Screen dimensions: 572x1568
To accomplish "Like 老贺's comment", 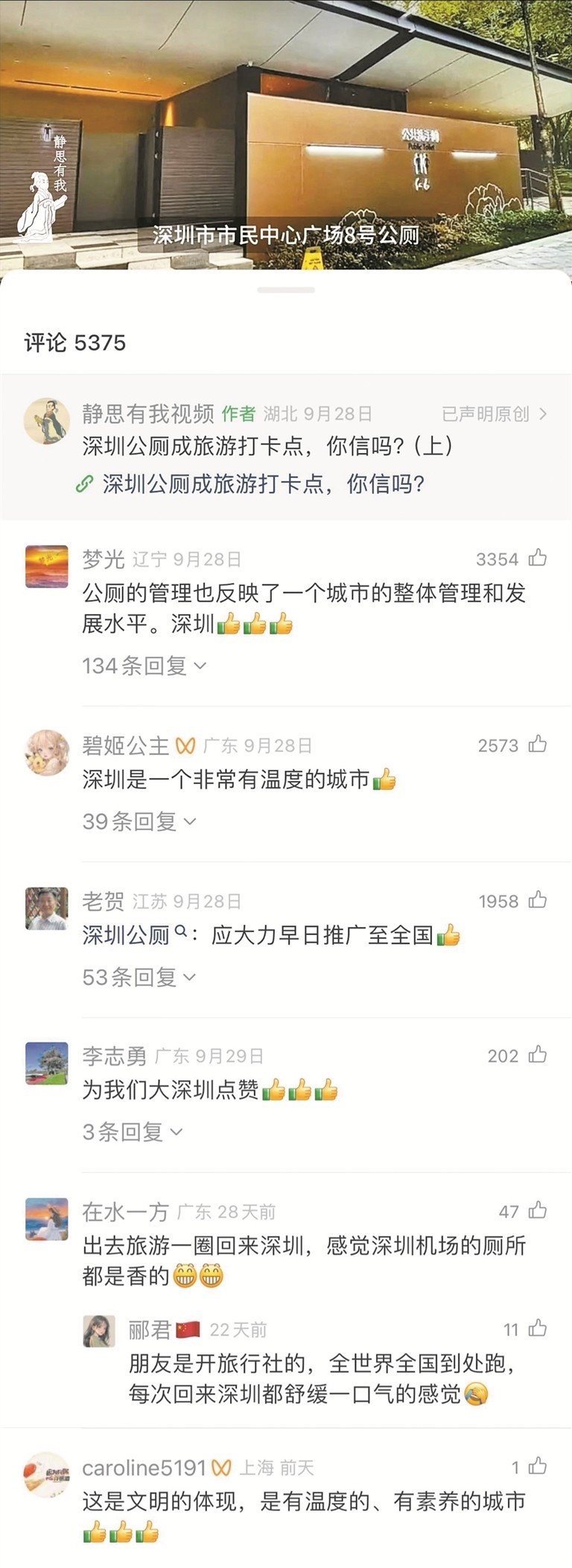I will (538, 900).
